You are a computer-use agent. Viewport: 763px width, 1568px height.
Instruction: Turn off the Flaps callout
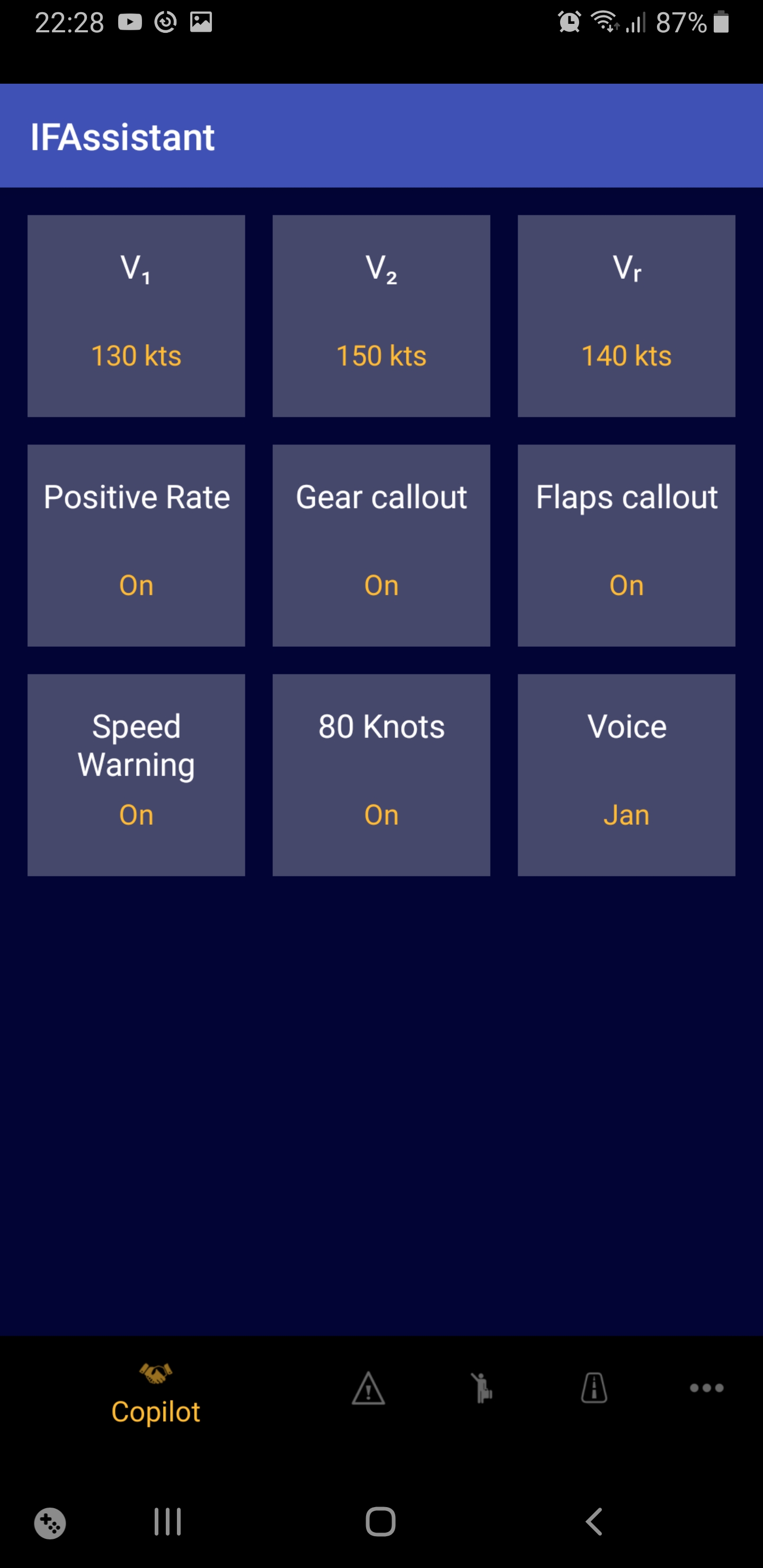(626, 546)
